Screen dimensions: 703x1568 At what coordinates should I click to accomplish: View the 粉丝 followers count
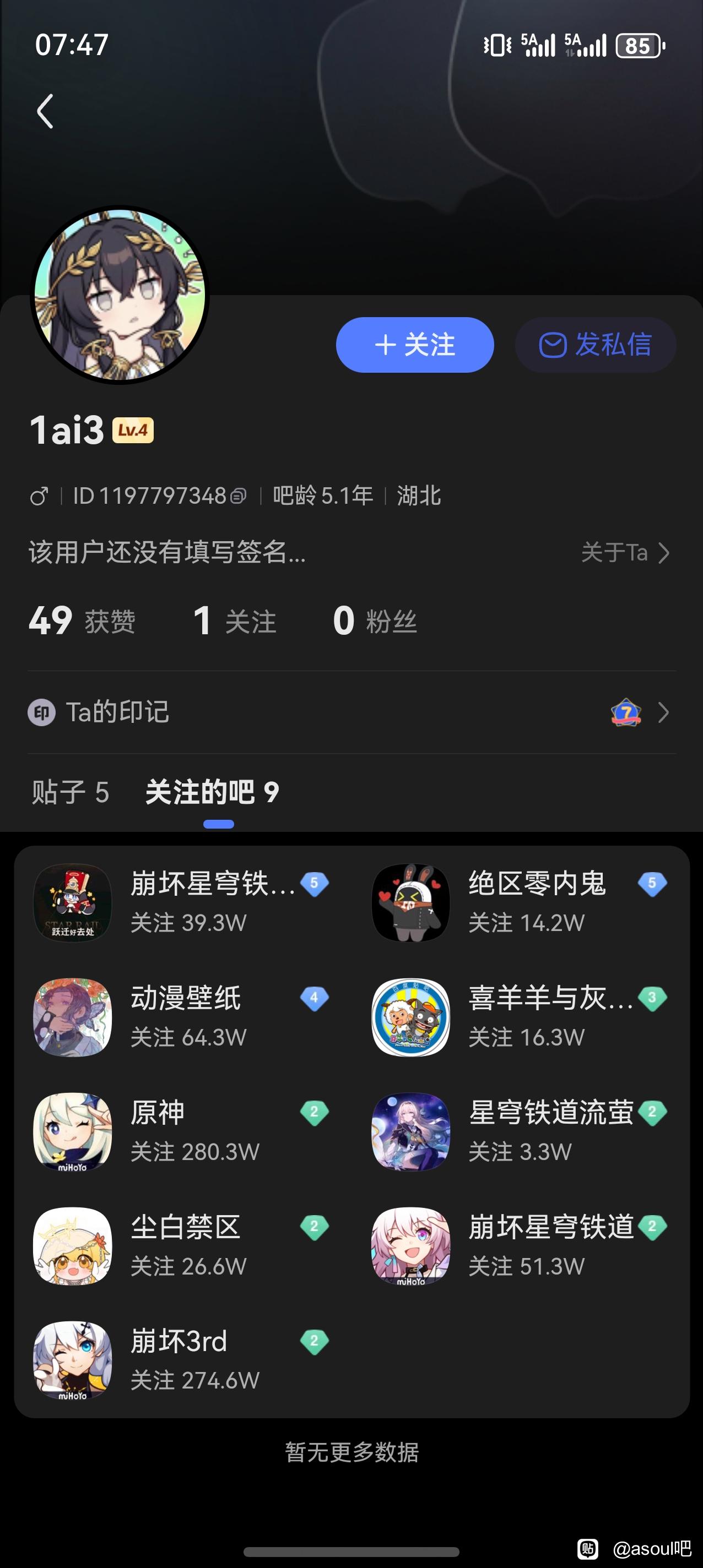click(x=375, y=621)
